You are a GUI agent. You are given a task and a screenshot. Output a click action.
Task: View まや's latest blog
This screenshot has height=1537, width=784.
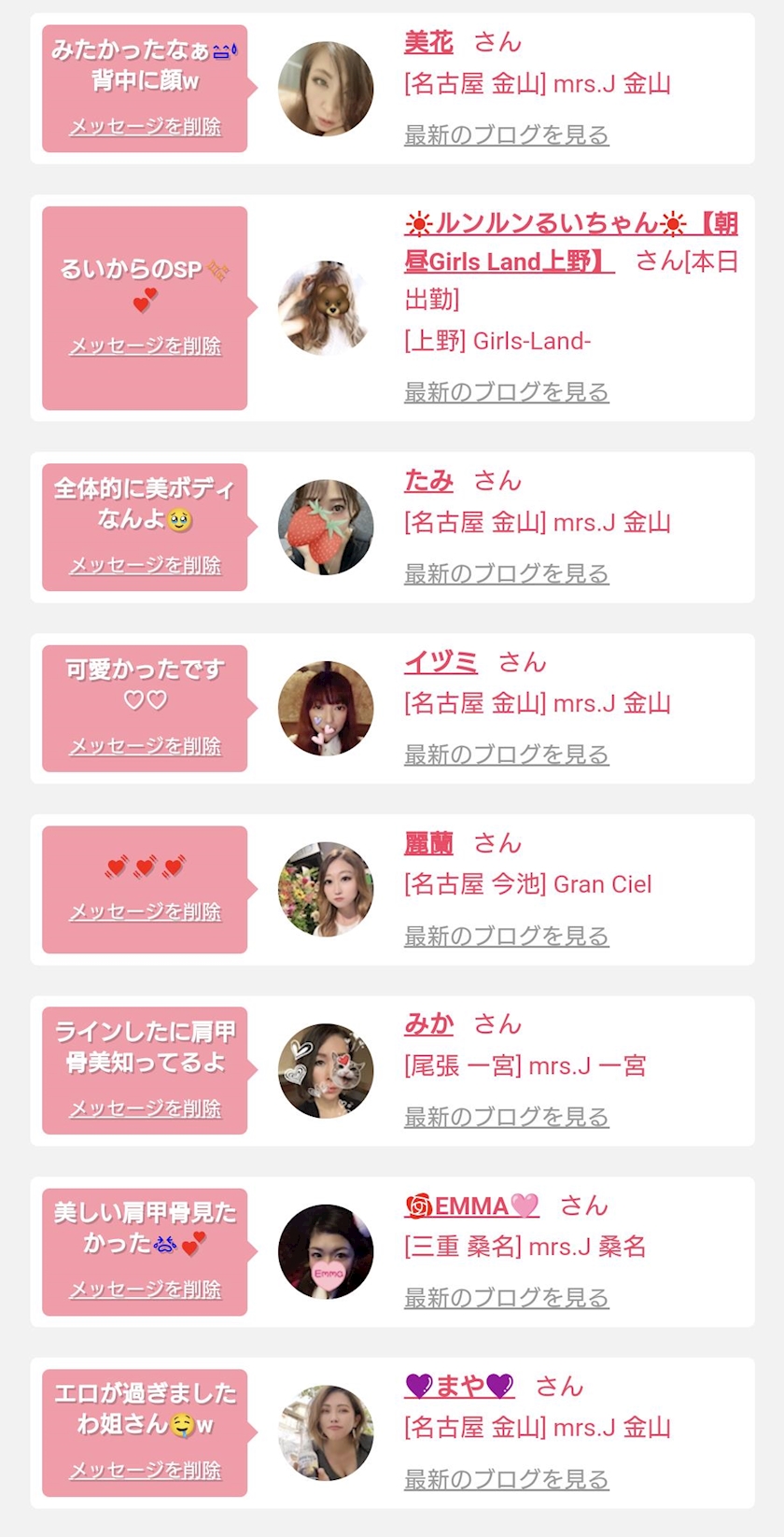[x=506, y=1479]
